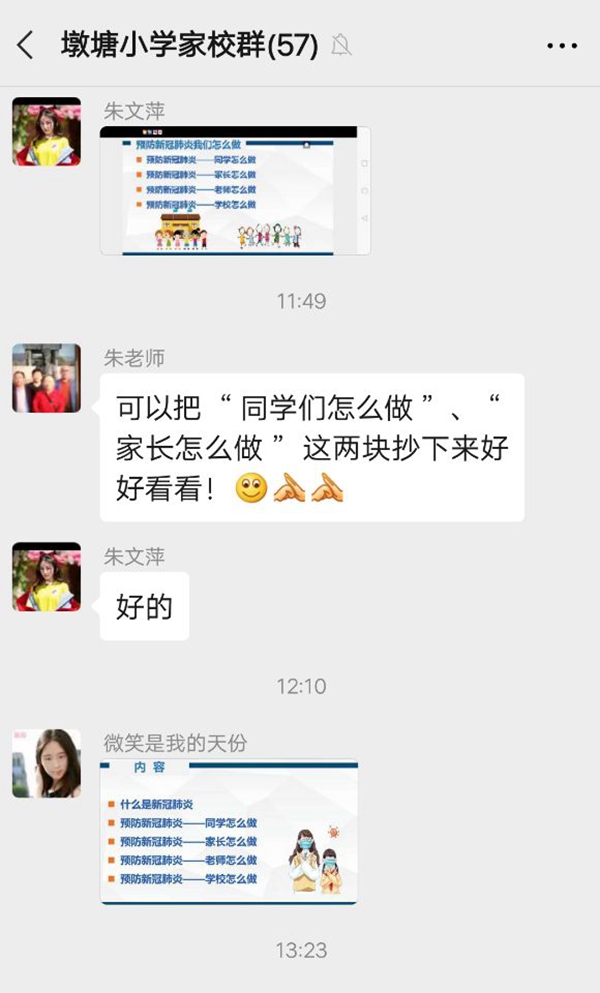Open the image sent by 朱文萍
The image size is (600, 993).
[x=235, y=190]
